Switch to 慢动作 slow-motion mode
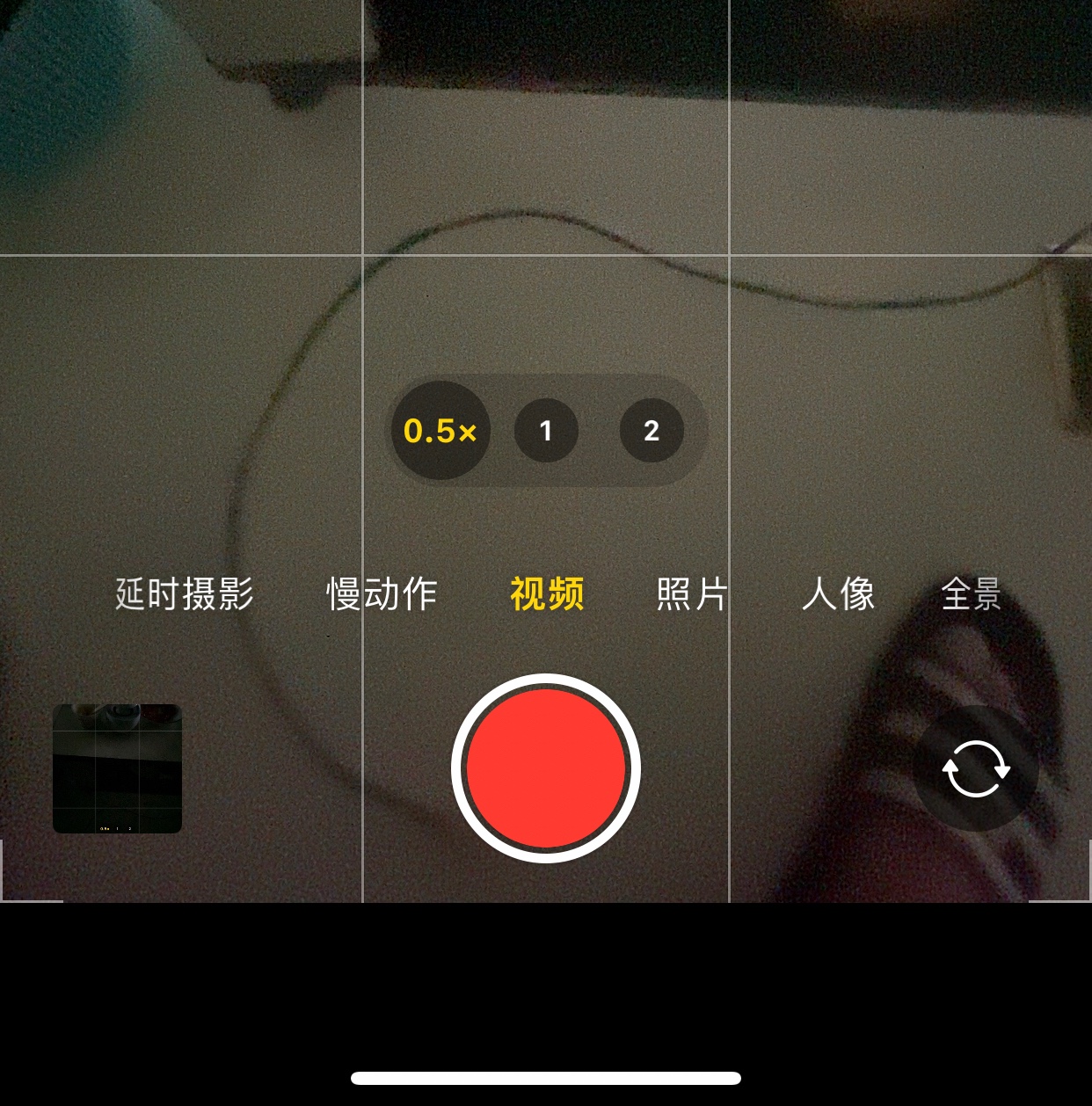 point(382,594)
